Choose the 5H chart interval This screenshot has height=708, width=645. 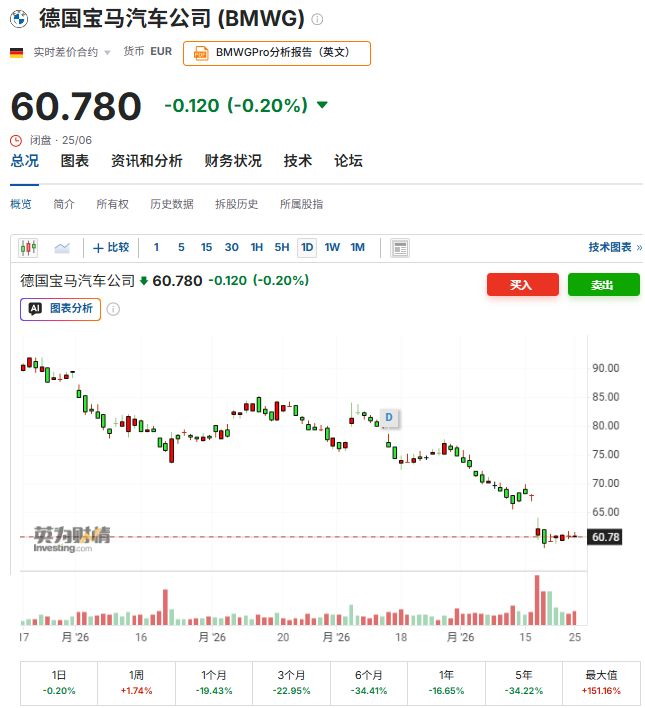click(282, 247)
